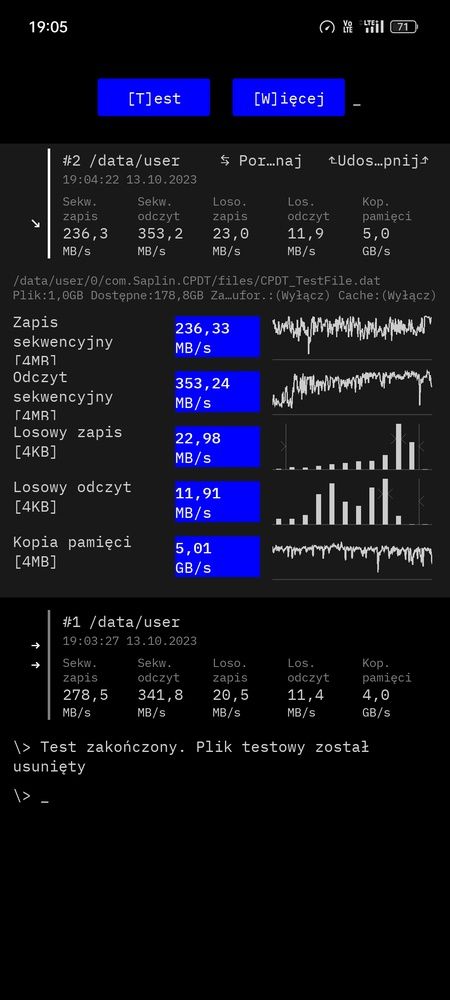Compare result #2 via Por…naj
This screenshot has width=450, height=1000.
(261, 161)
